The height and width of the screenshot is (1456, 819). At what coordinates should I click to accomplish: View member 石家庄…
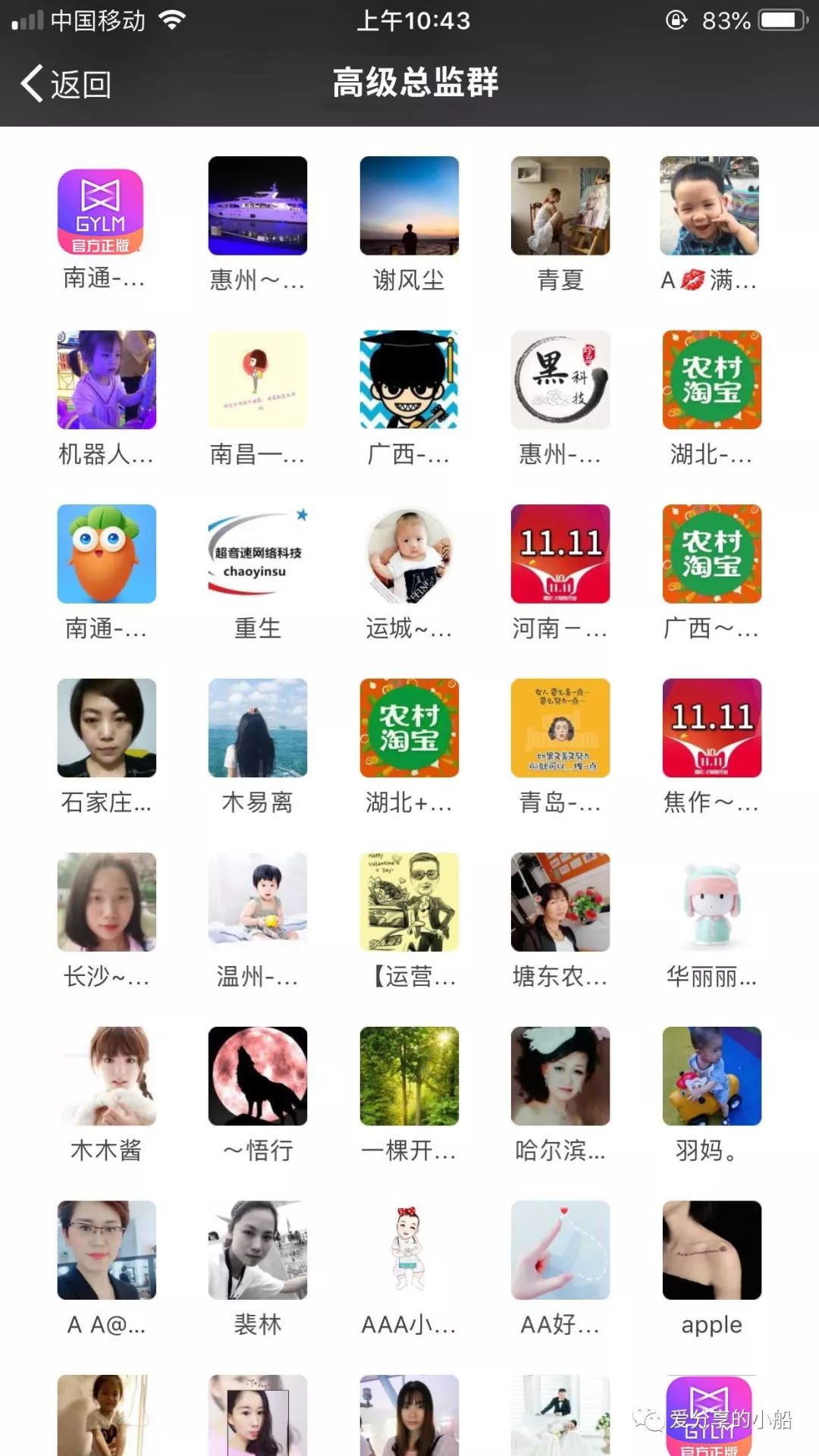pos(106,728)
